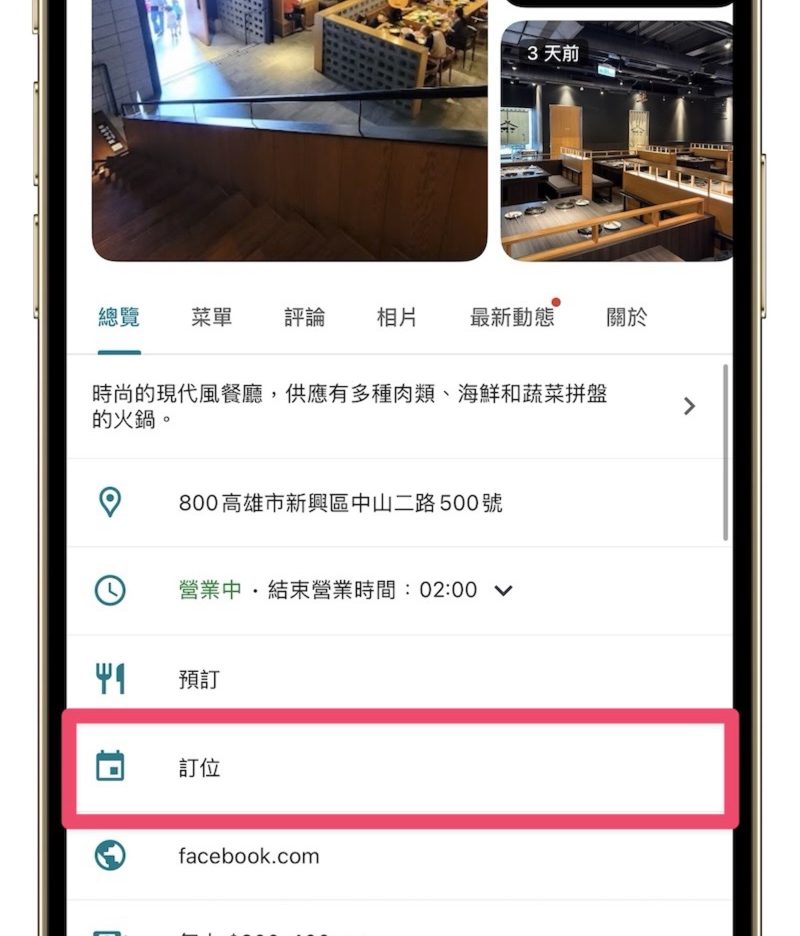Open the 相片 tab
The width and height of the screenshot is (800, 936).
coord(396,318)
